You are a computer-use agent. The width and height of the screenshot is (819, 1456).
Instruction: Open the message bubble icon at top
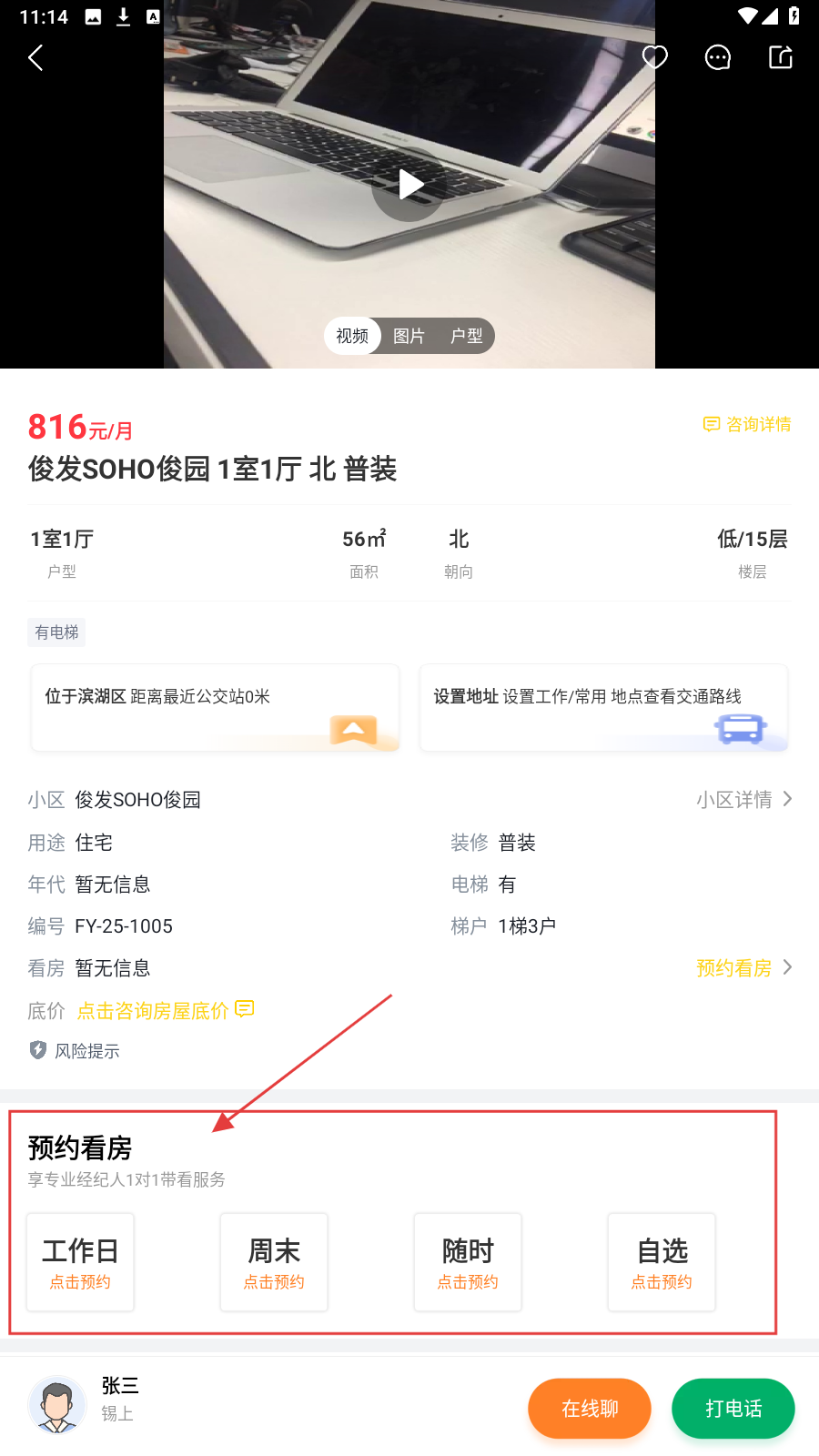[x=718, y=57]
